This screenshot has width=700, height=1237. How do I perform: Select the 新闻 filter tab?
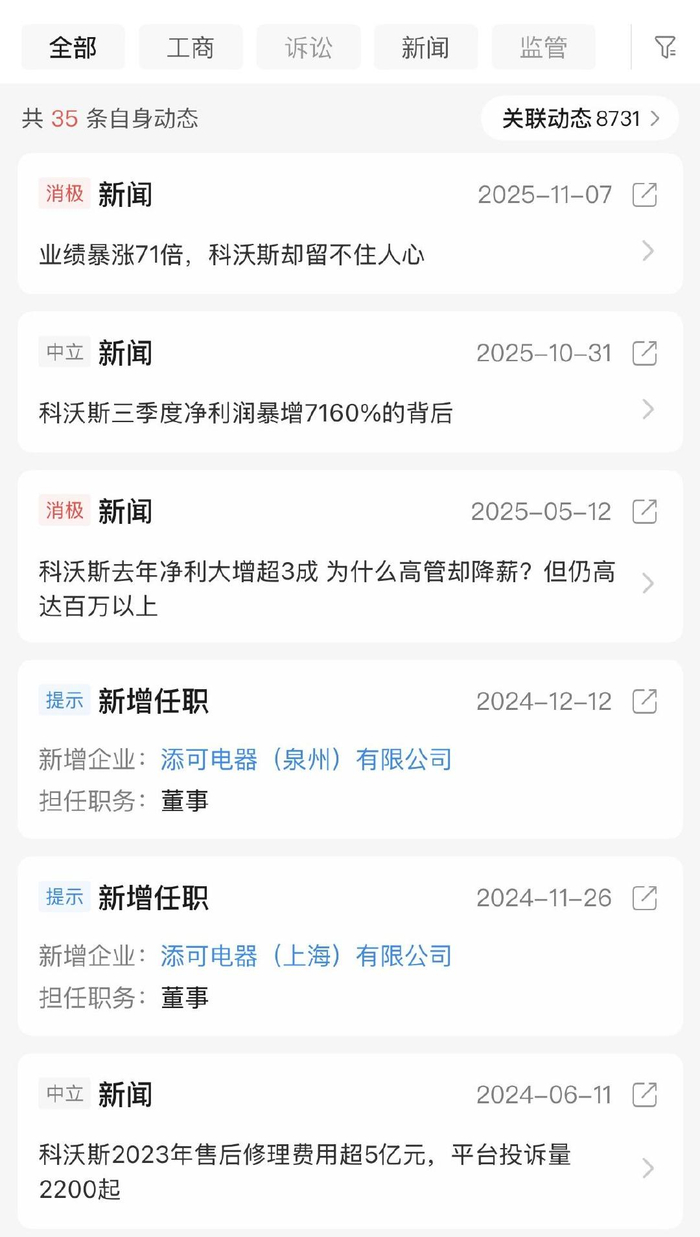425,47
